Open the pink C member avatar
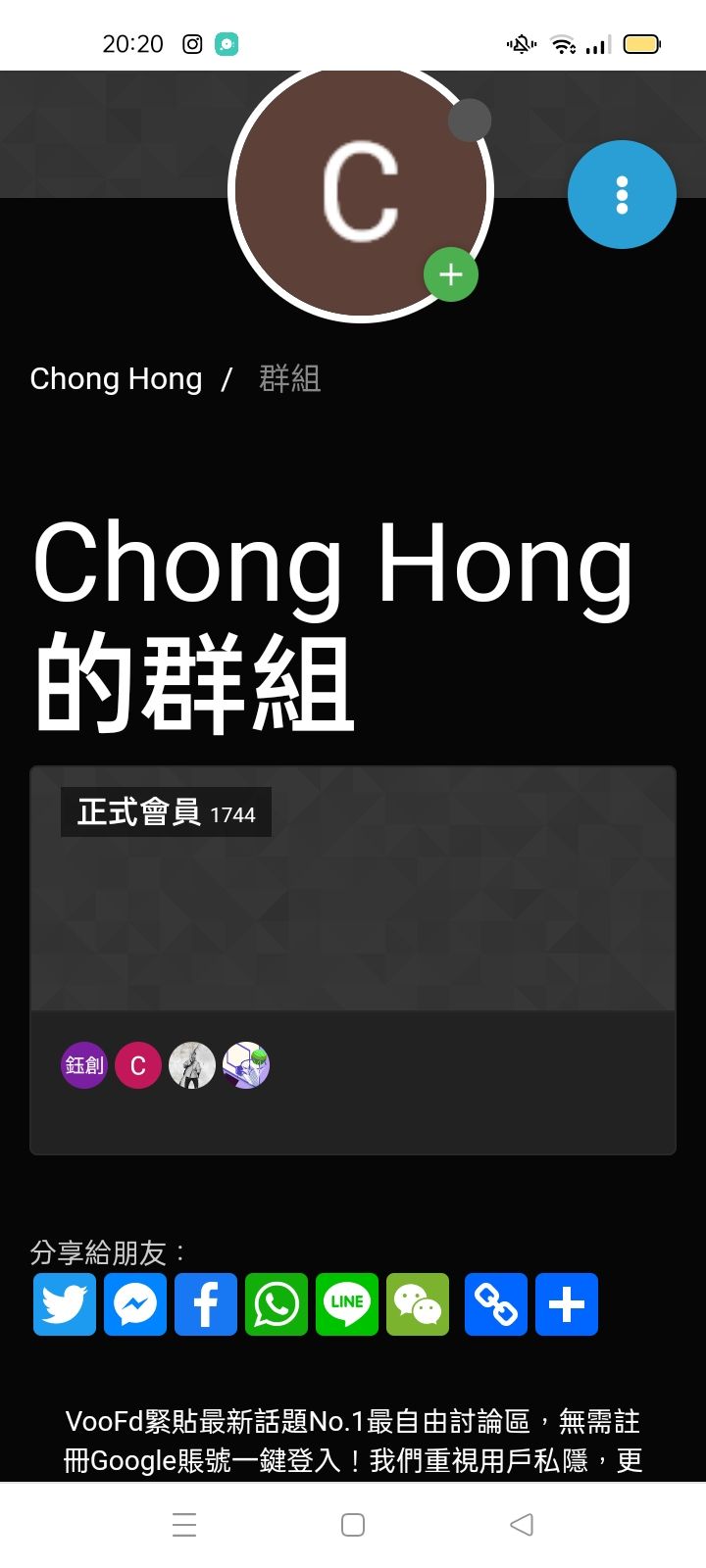 pos(138,1065)
